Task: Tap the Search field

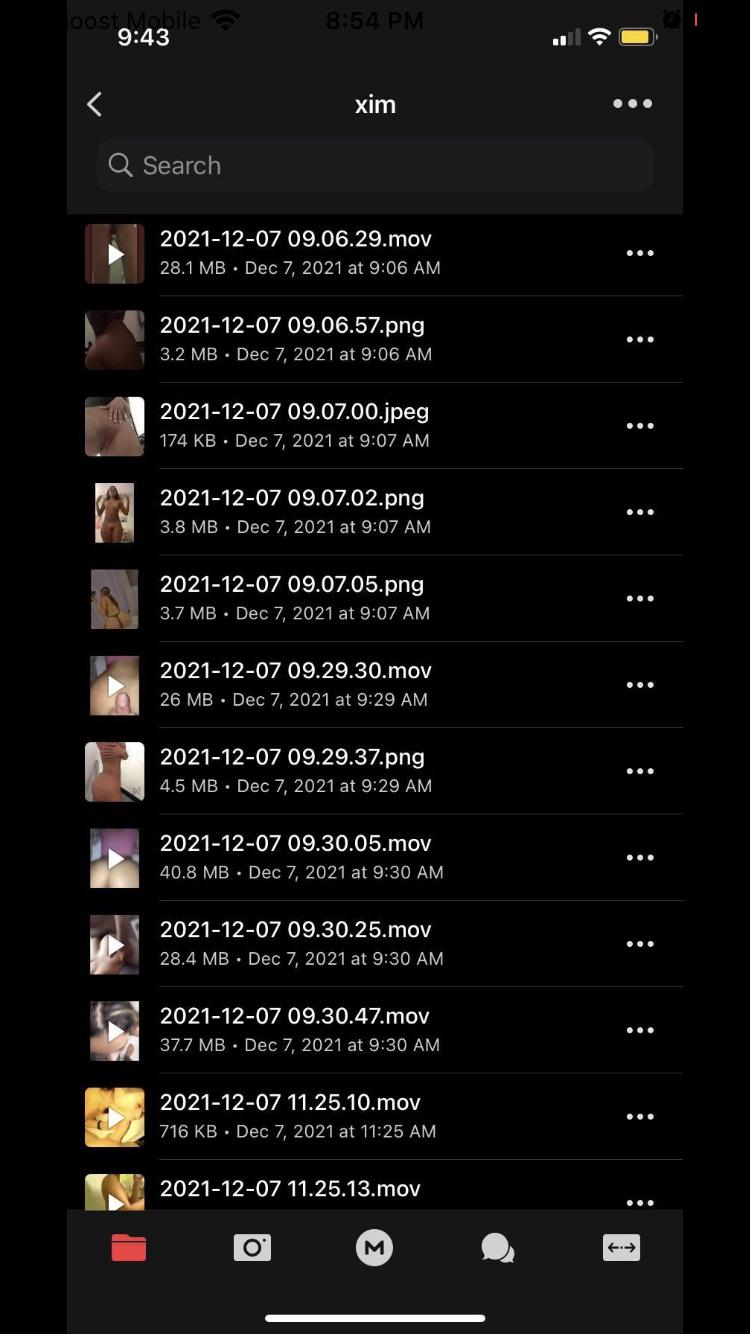Action: point(375,166)
